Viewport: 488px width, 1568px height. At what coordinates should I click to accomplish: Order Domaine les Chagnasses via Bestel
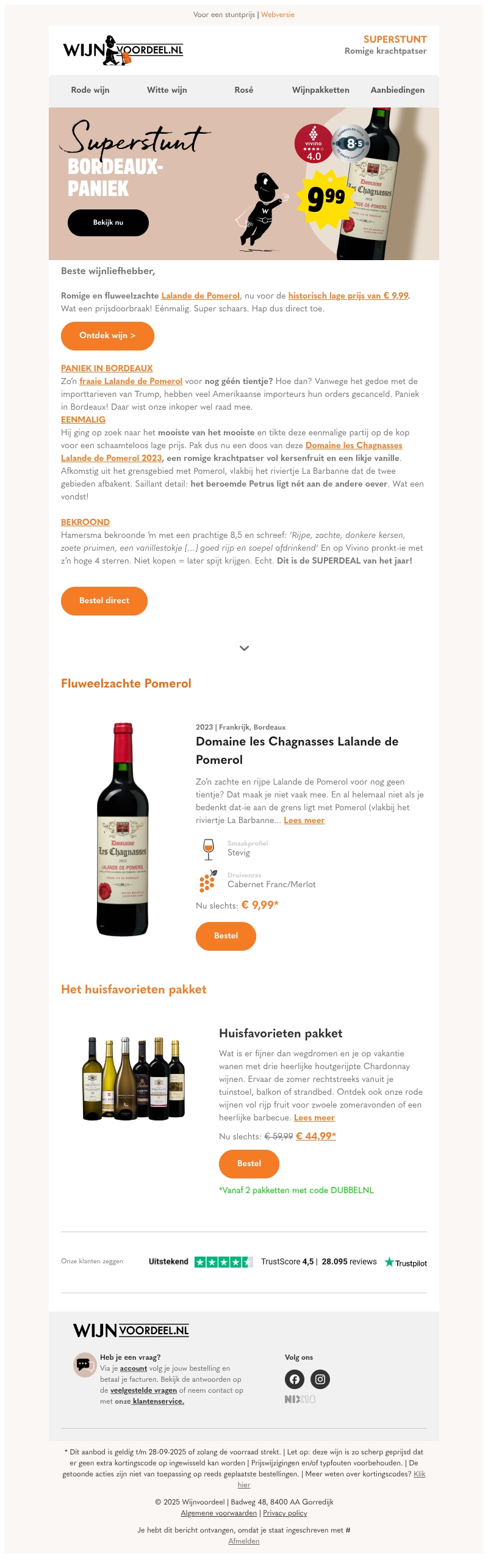coord(226,936)
